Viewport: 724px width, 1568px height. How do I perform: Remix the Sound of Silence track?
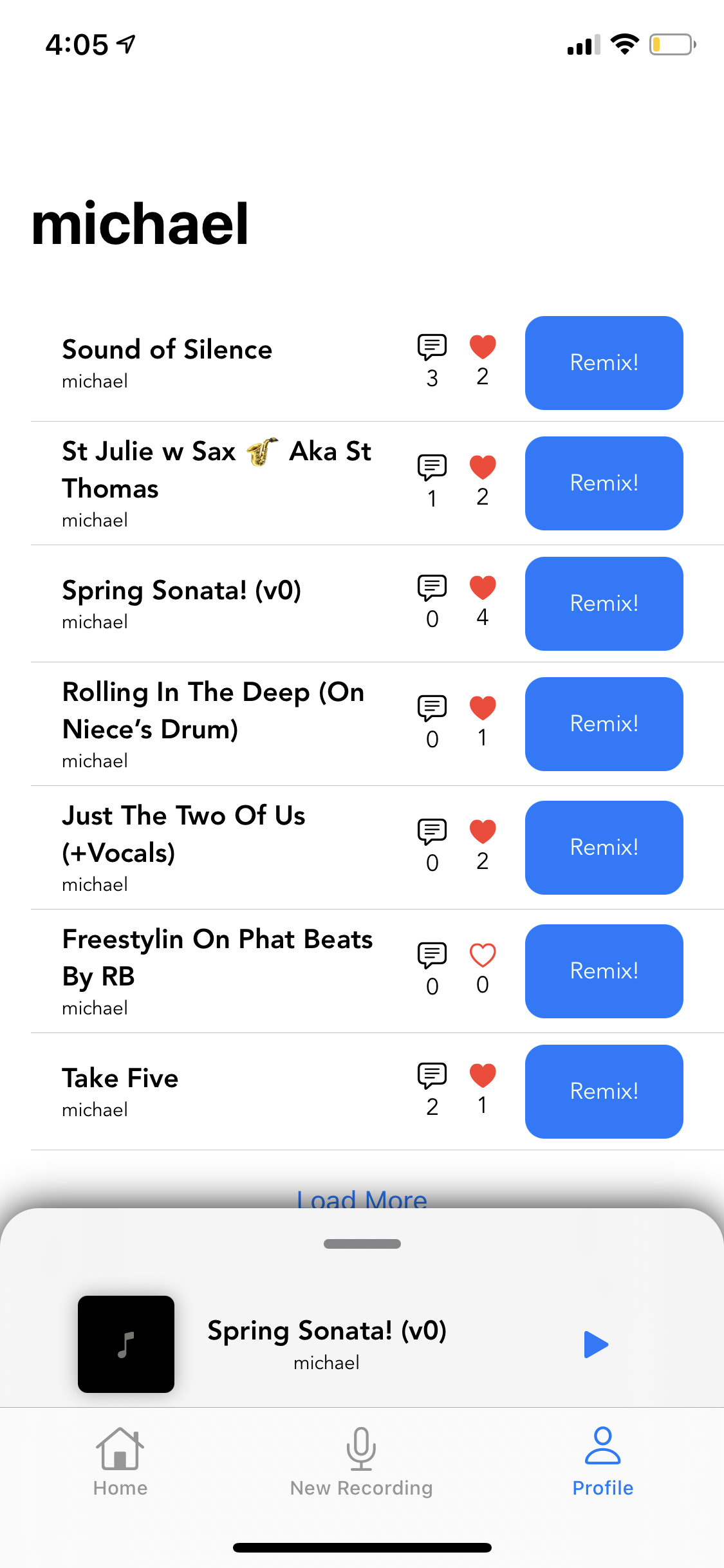[604, 362]
